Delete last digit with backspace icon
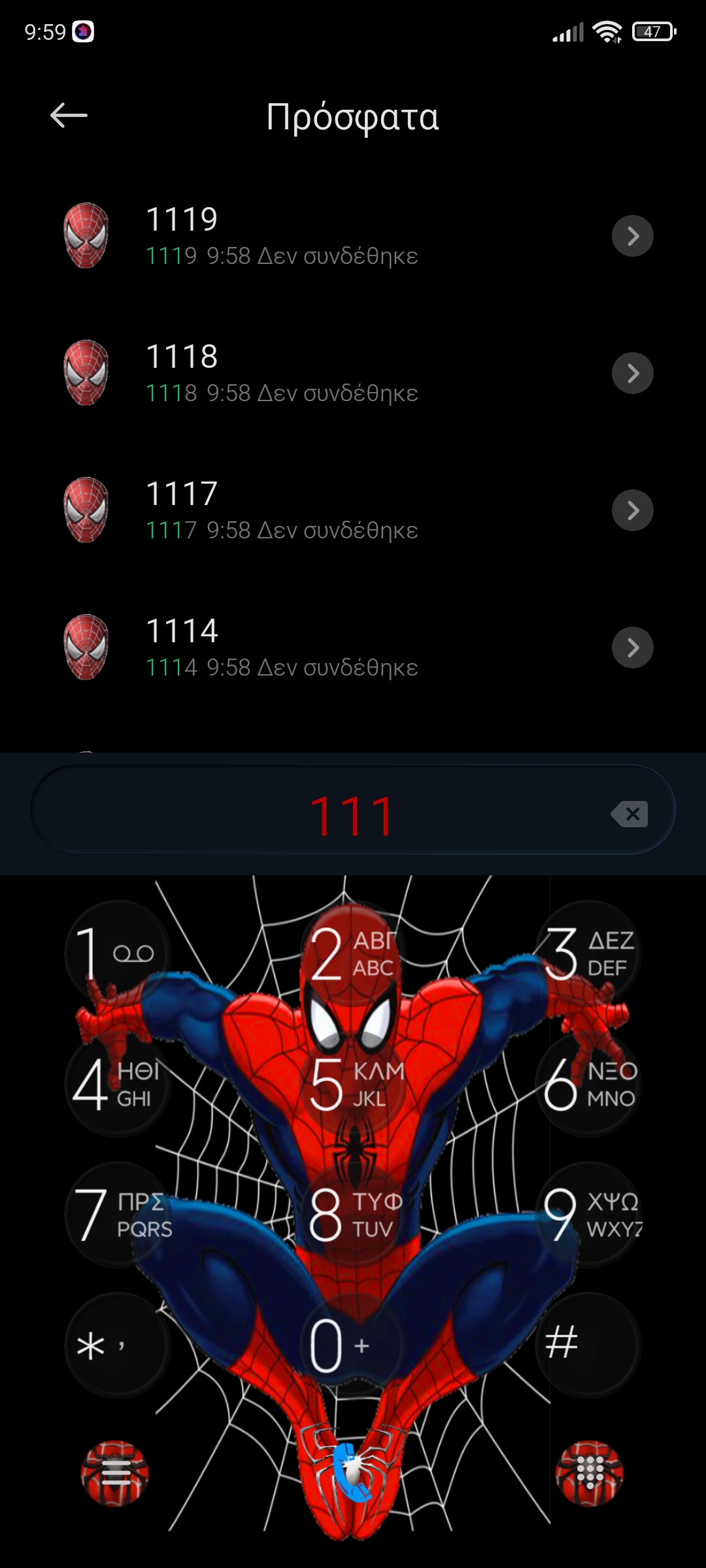This screenshot has width=706, height=1568. click(630, 814)
